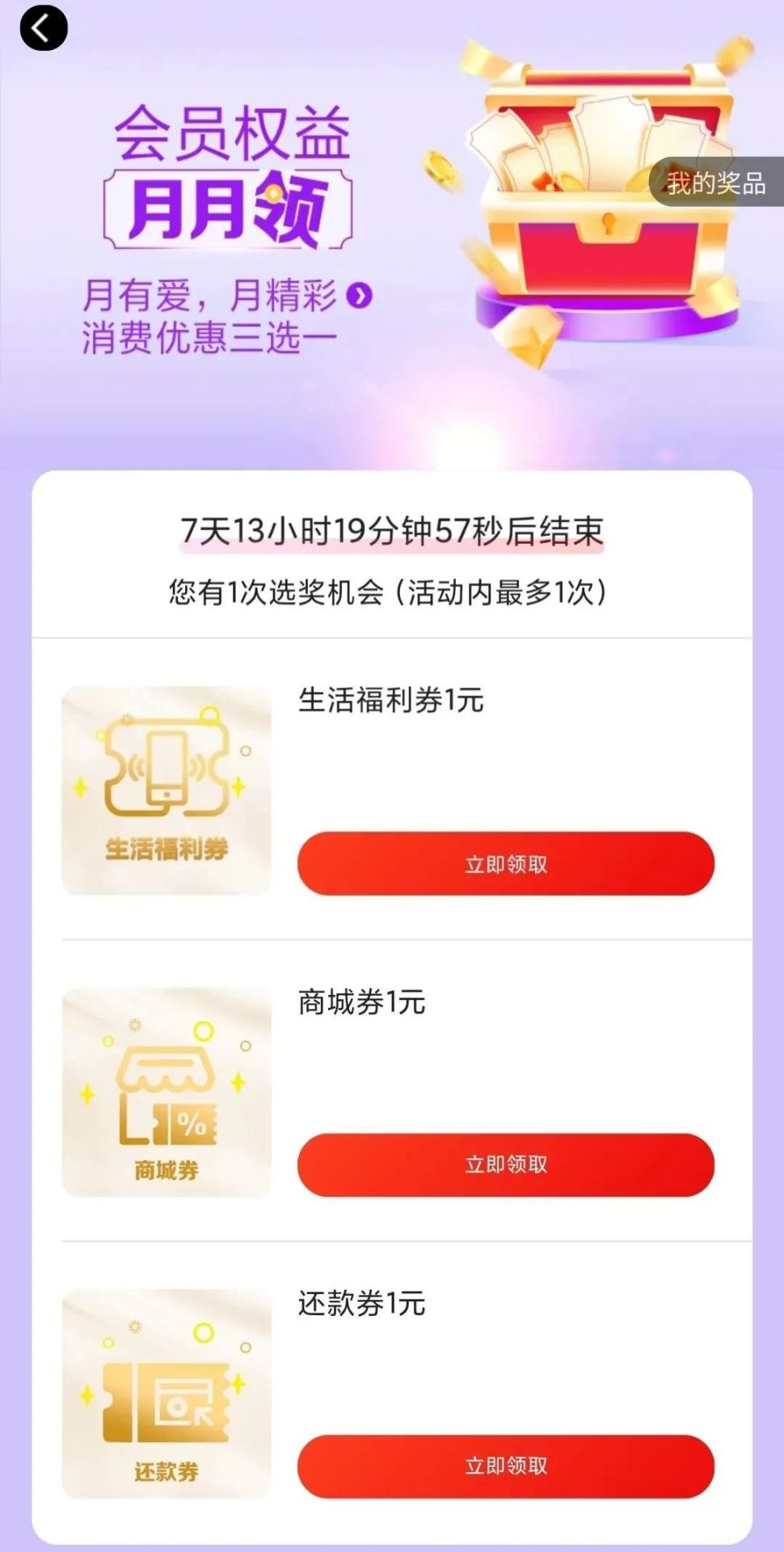Tap the arrow beside 月有爱，月精彩
Screen dimensions: 784x1552
pyautogui.click(x=360, y=296)
